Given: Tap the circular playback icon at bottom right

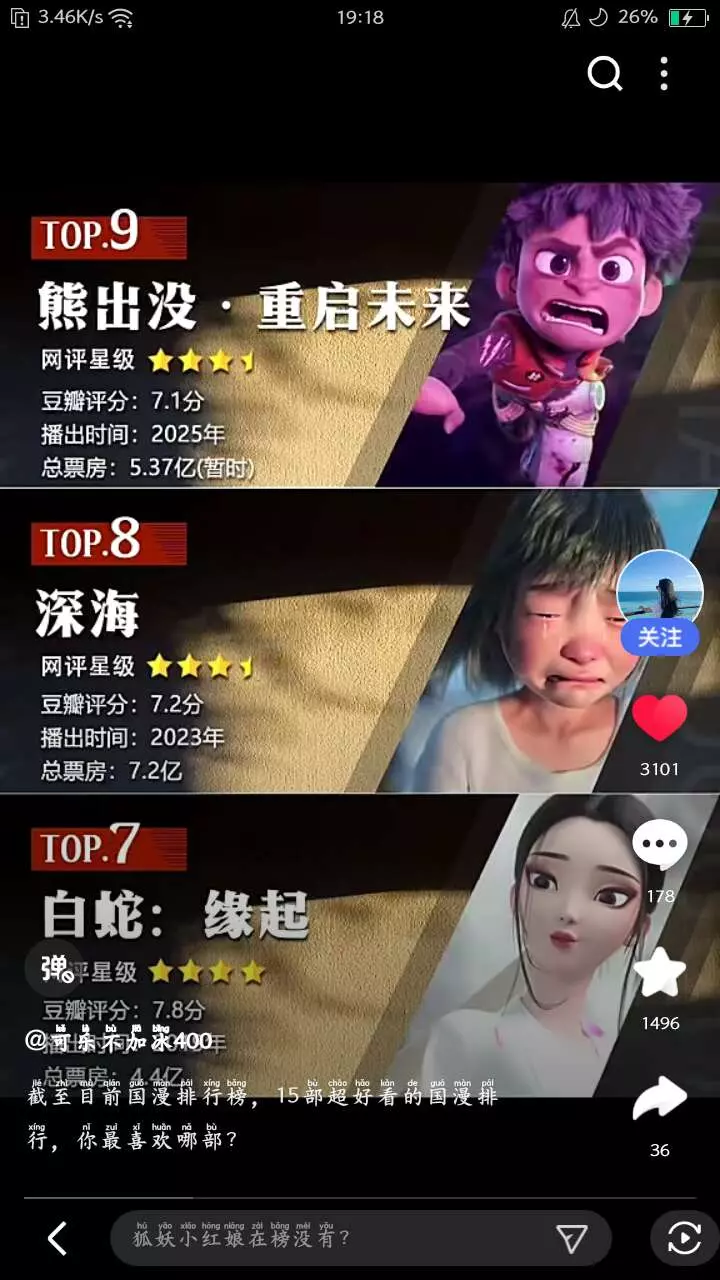Looking at the screenshot, I should click(683, 1239).
